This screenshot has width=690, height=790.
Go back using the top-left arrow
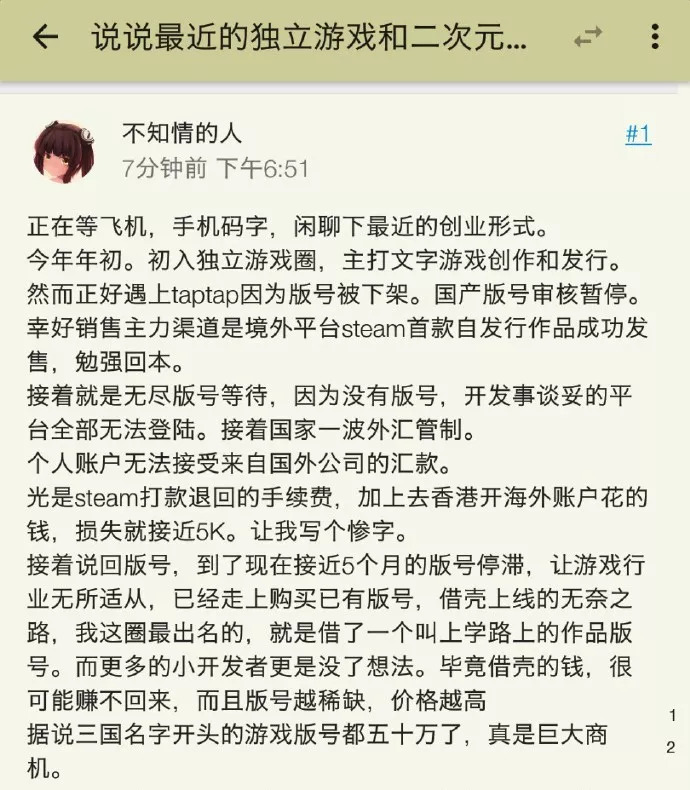click(45, 39)
